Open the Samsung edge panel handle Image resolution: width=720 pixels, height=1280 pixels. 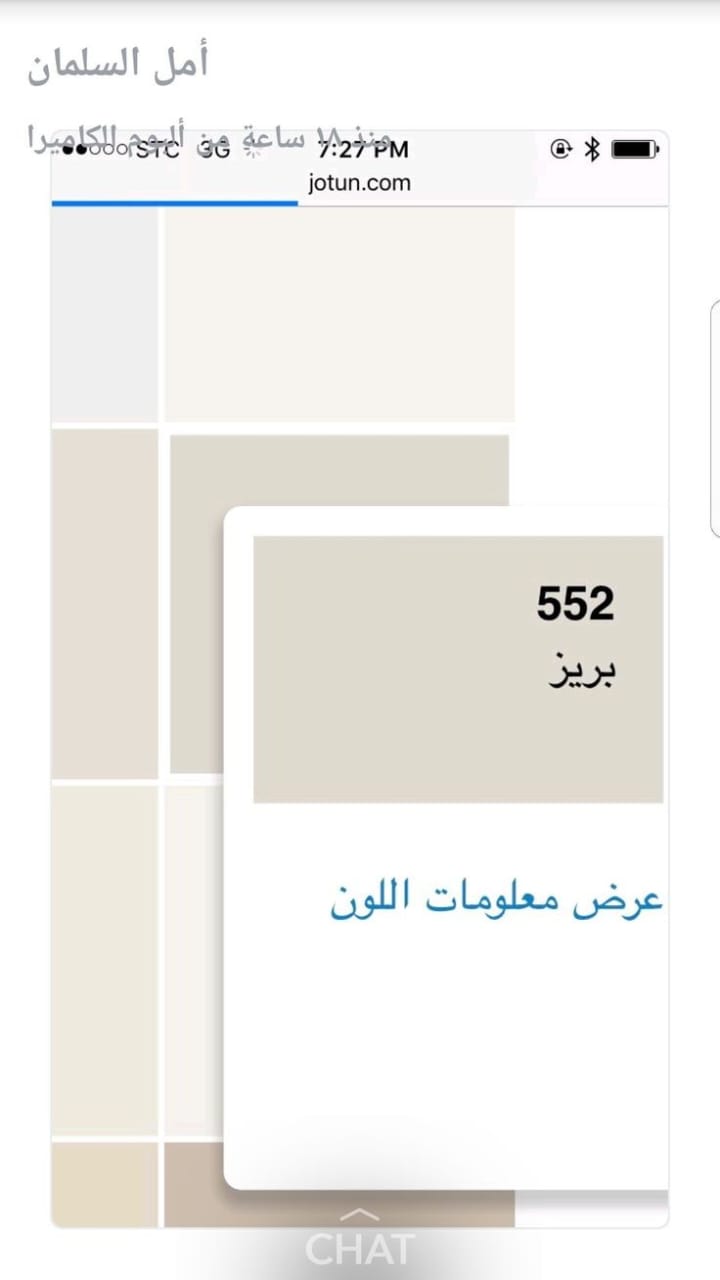point(715,418)
